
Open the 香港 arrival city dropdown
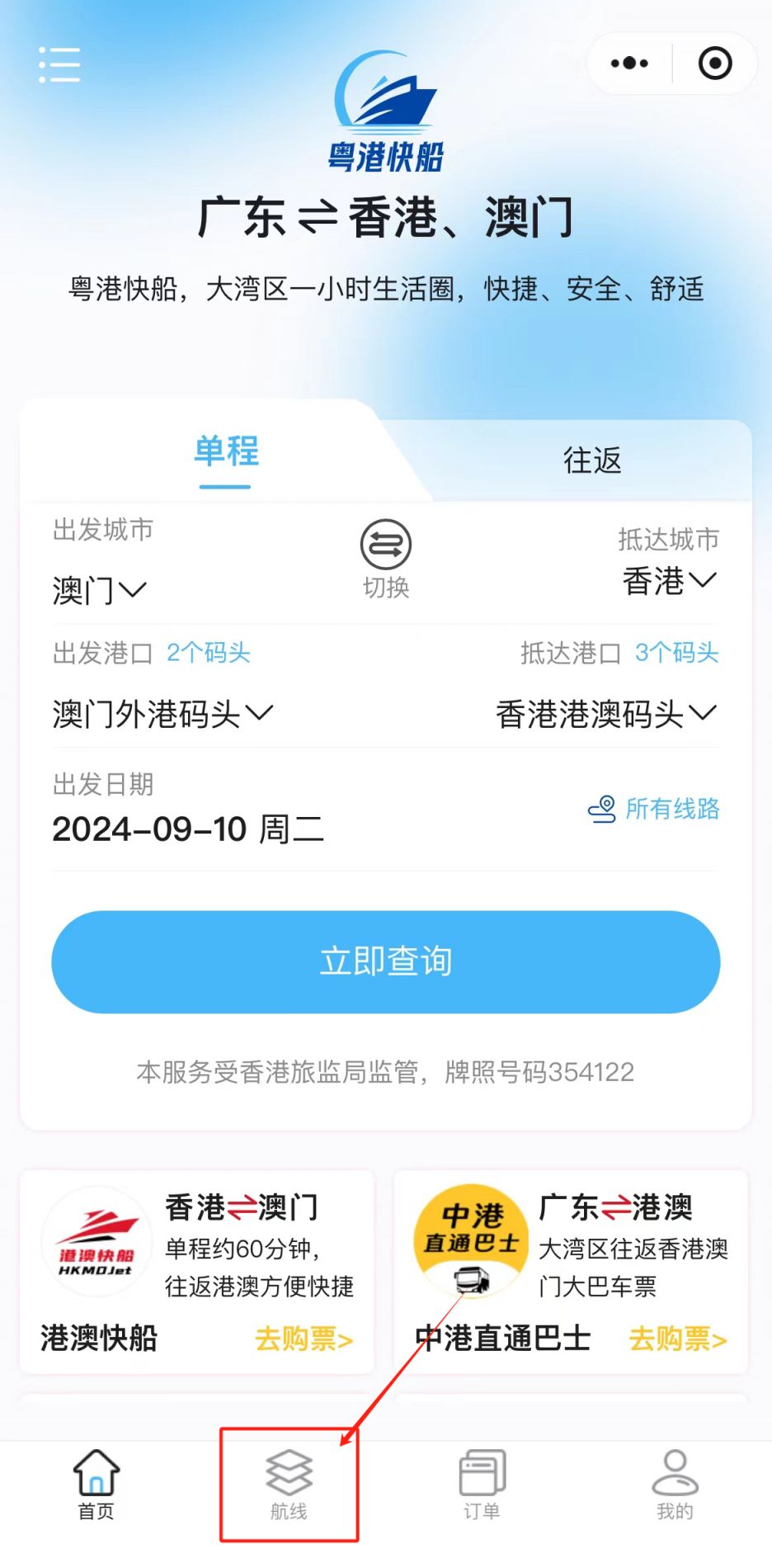pos(670,582)
